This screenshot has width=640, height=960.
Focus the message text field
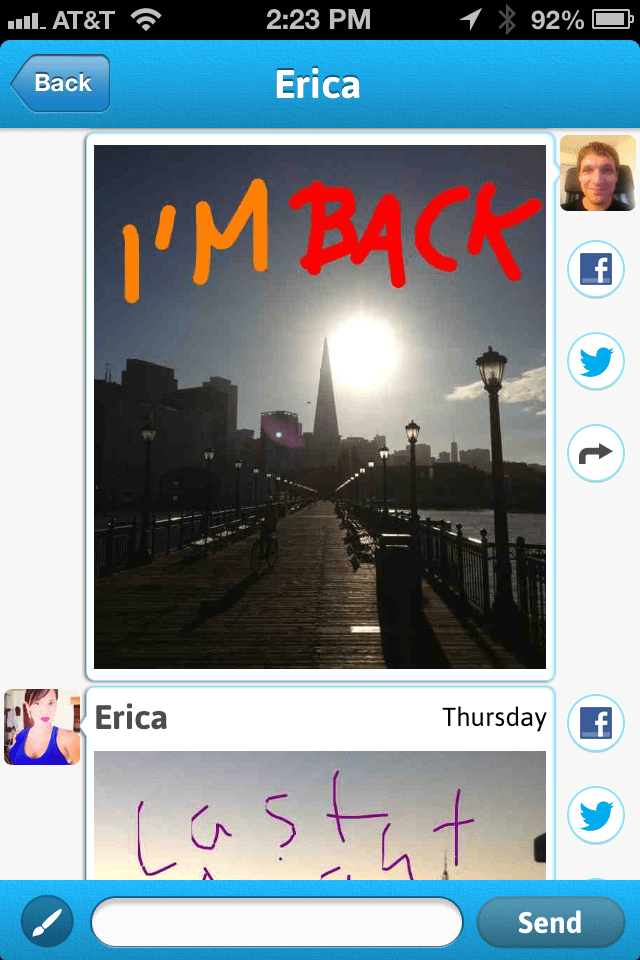276,922
